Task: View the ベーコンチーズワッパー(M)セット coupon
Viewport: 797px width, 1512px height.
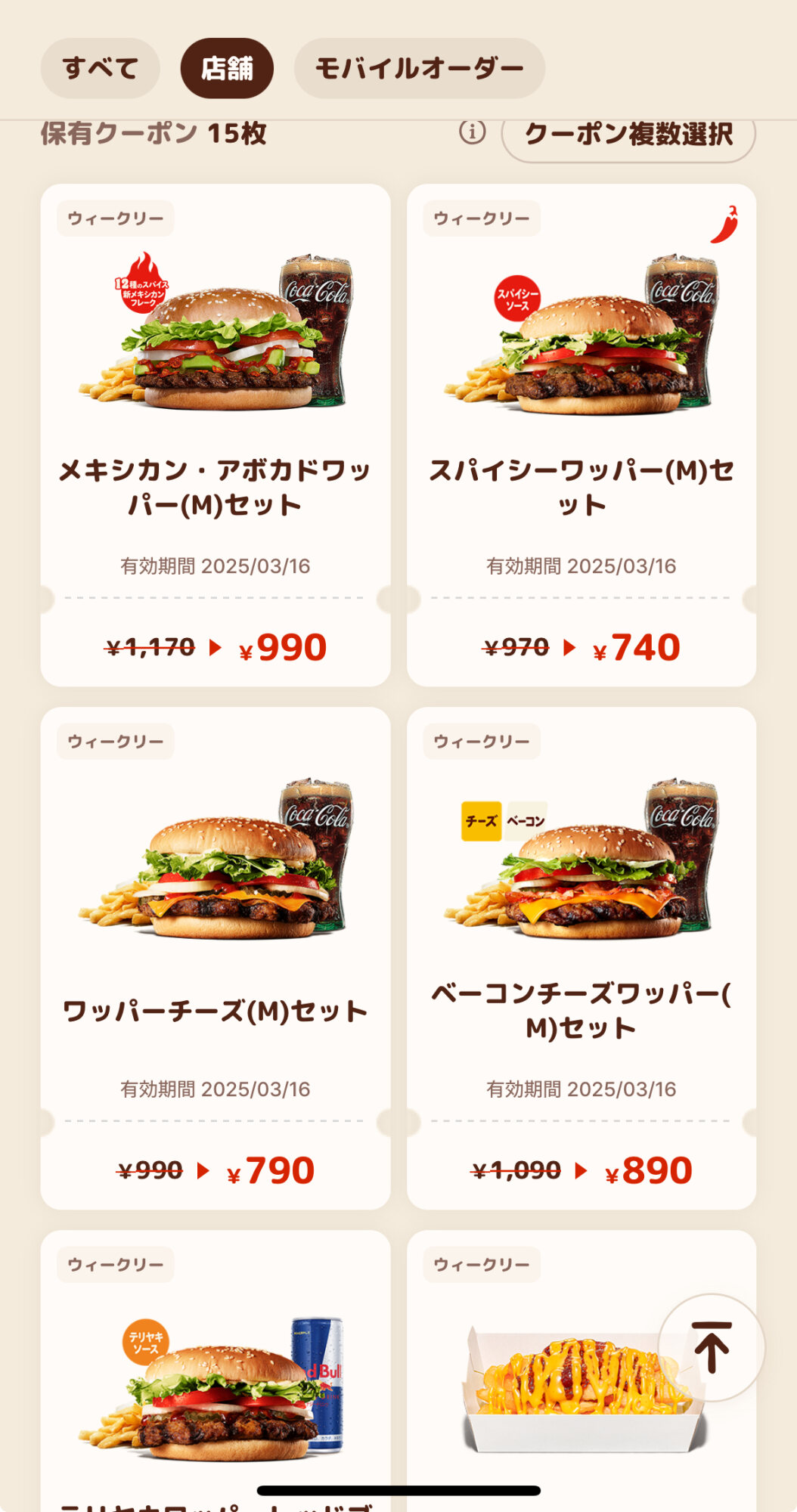Action: coord(581,958)
